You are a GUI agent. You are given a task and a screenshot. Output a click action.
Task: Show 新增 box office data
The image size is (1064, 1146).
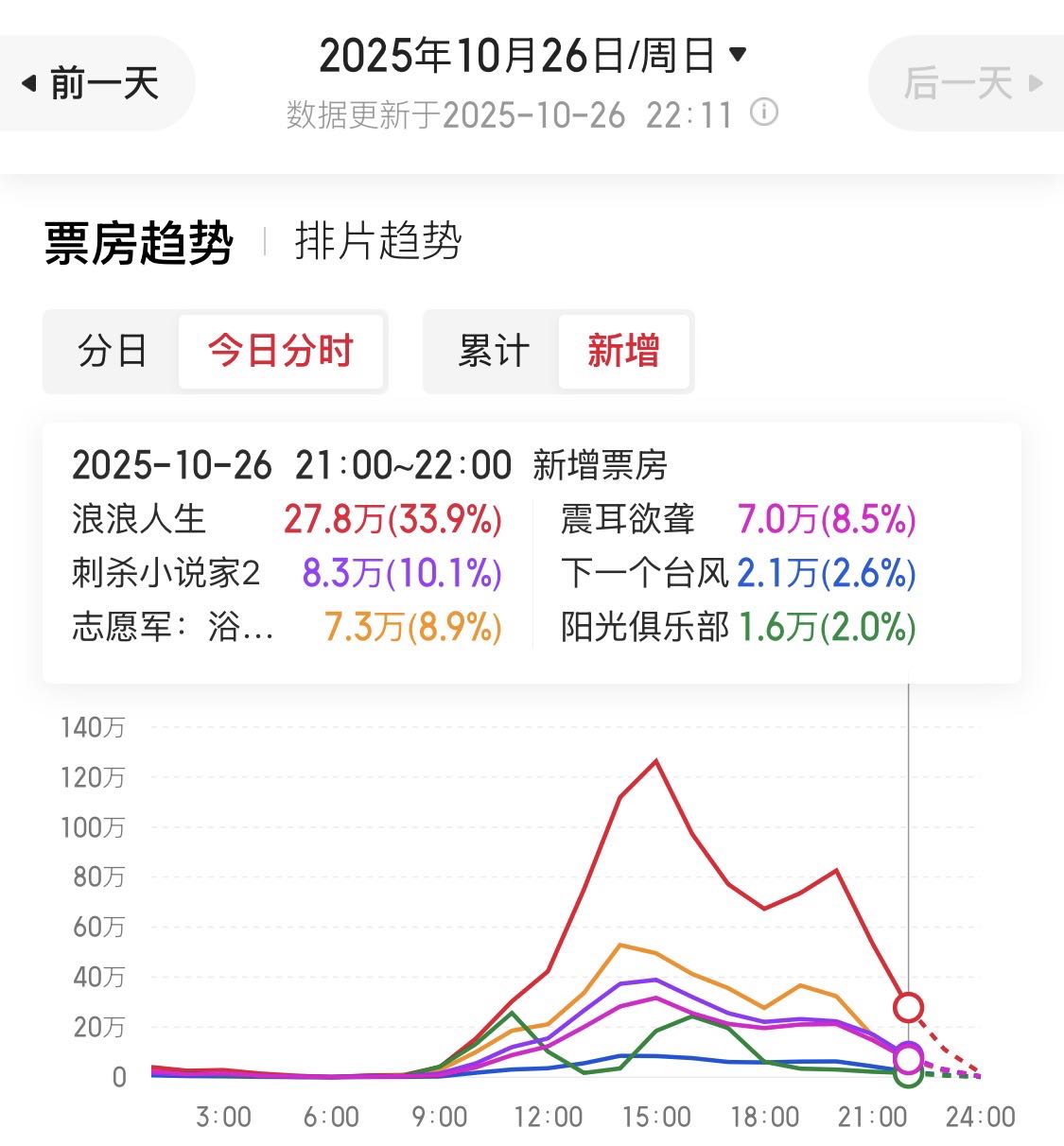click(x=622, y=351)
